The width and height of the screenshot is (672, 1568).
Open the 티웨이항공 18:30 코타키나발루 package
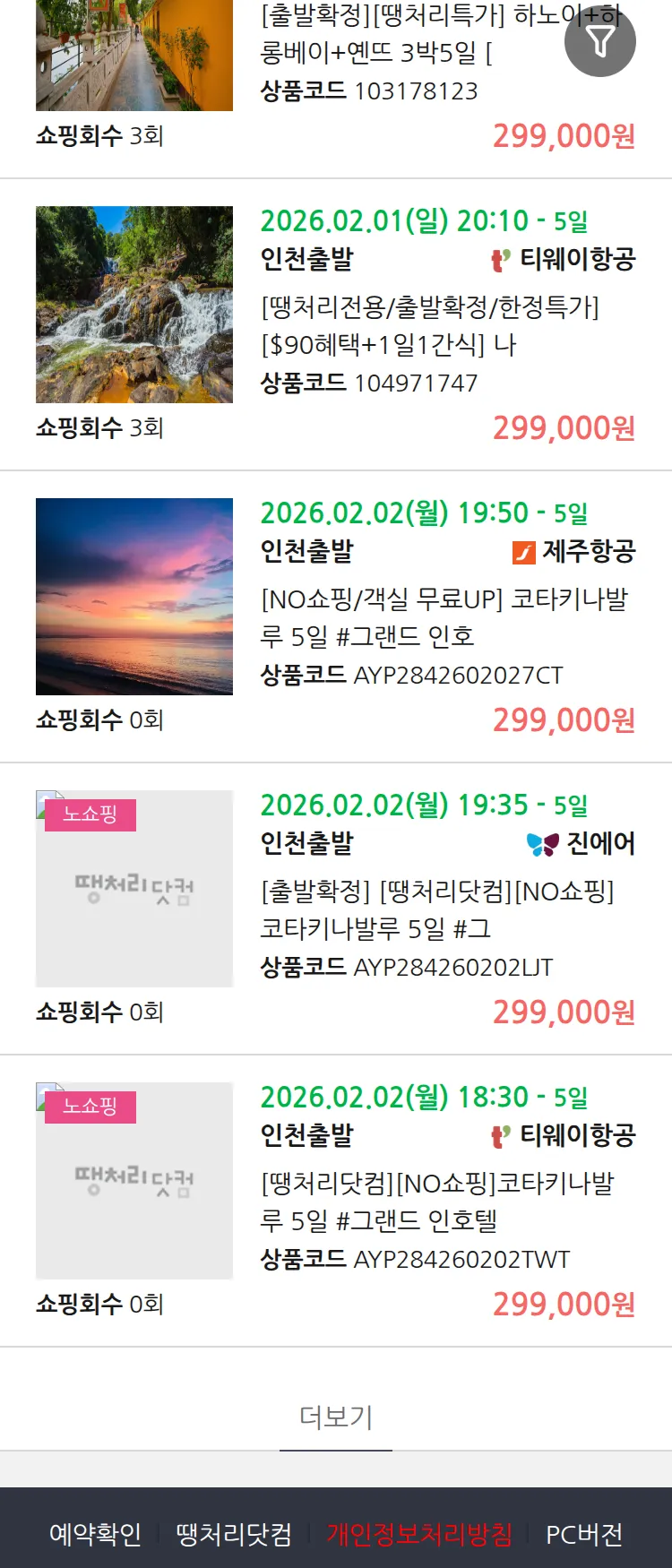point(436,1202)
